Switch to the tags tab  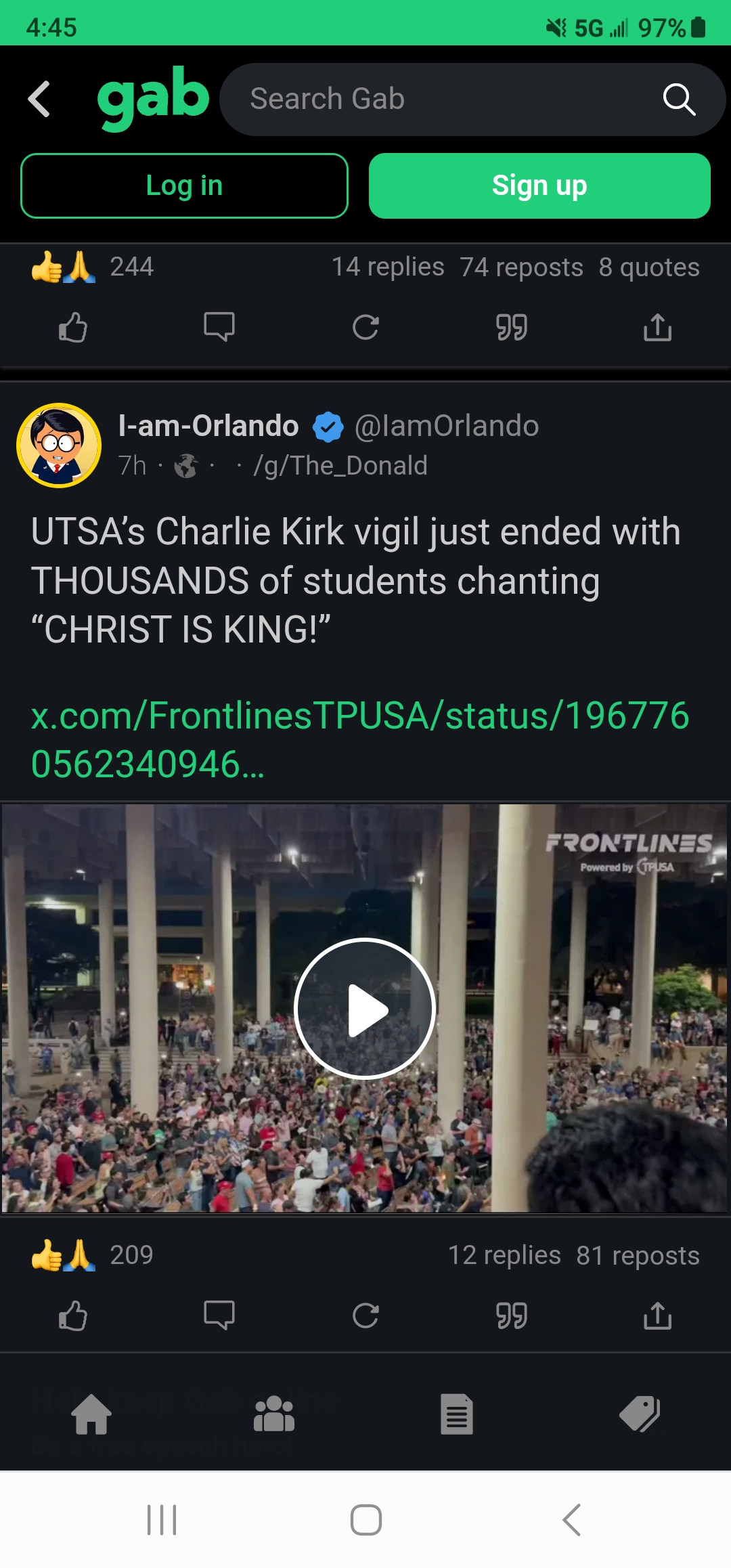[x=640, y=1414]
